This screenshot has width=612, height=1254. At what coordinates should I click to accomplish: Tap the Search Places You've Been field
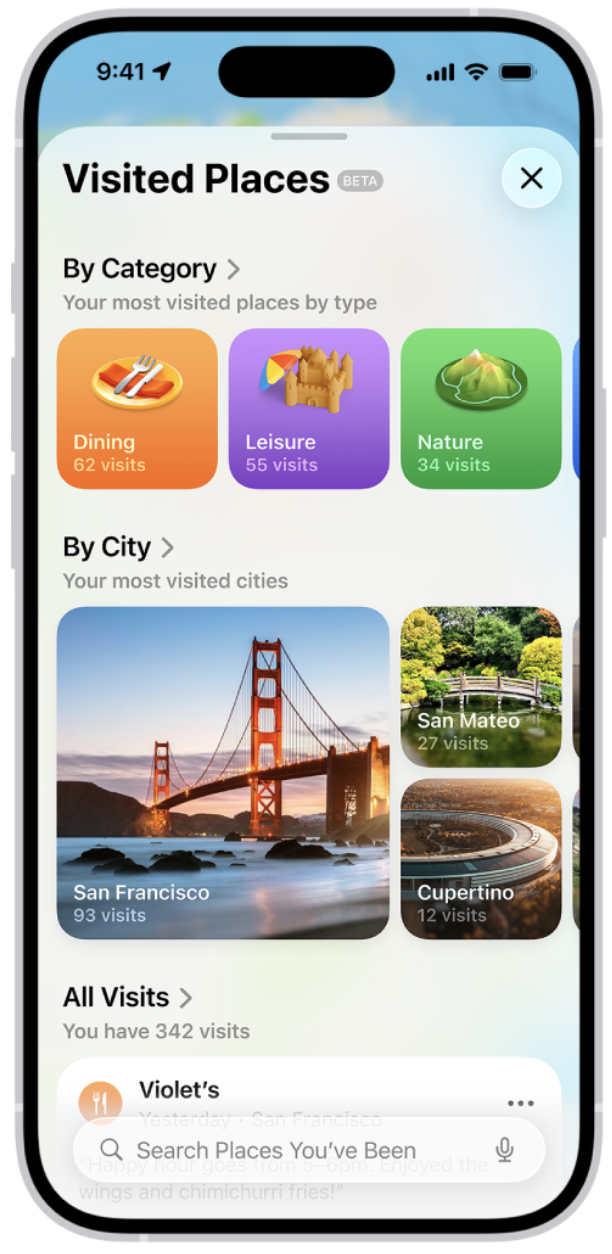(290, 1150)
